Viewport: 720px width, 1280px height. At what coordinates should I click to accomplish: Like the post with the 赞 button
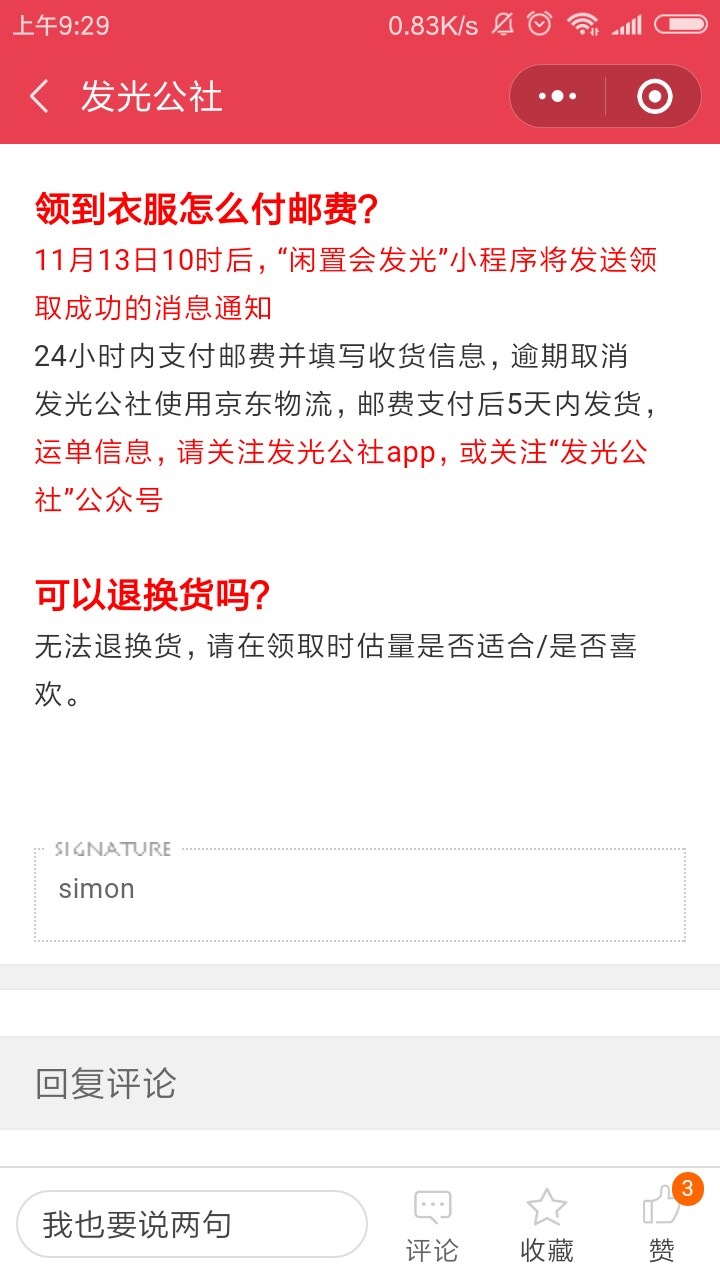click(x=662, y=1226)
